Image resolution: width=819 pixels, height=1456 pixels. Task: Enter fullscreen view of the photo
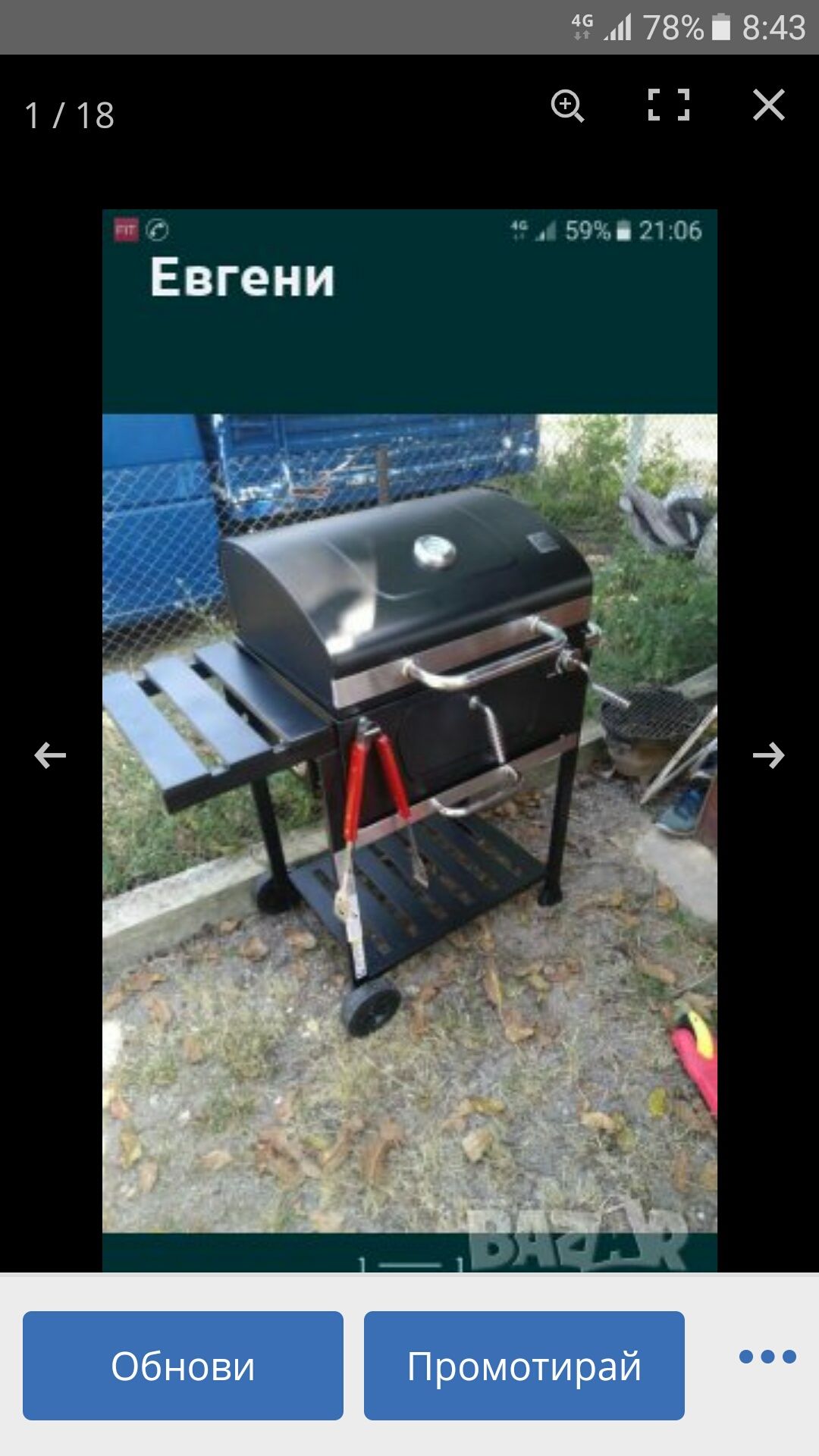pyautogui.click(x=668, y=105)
